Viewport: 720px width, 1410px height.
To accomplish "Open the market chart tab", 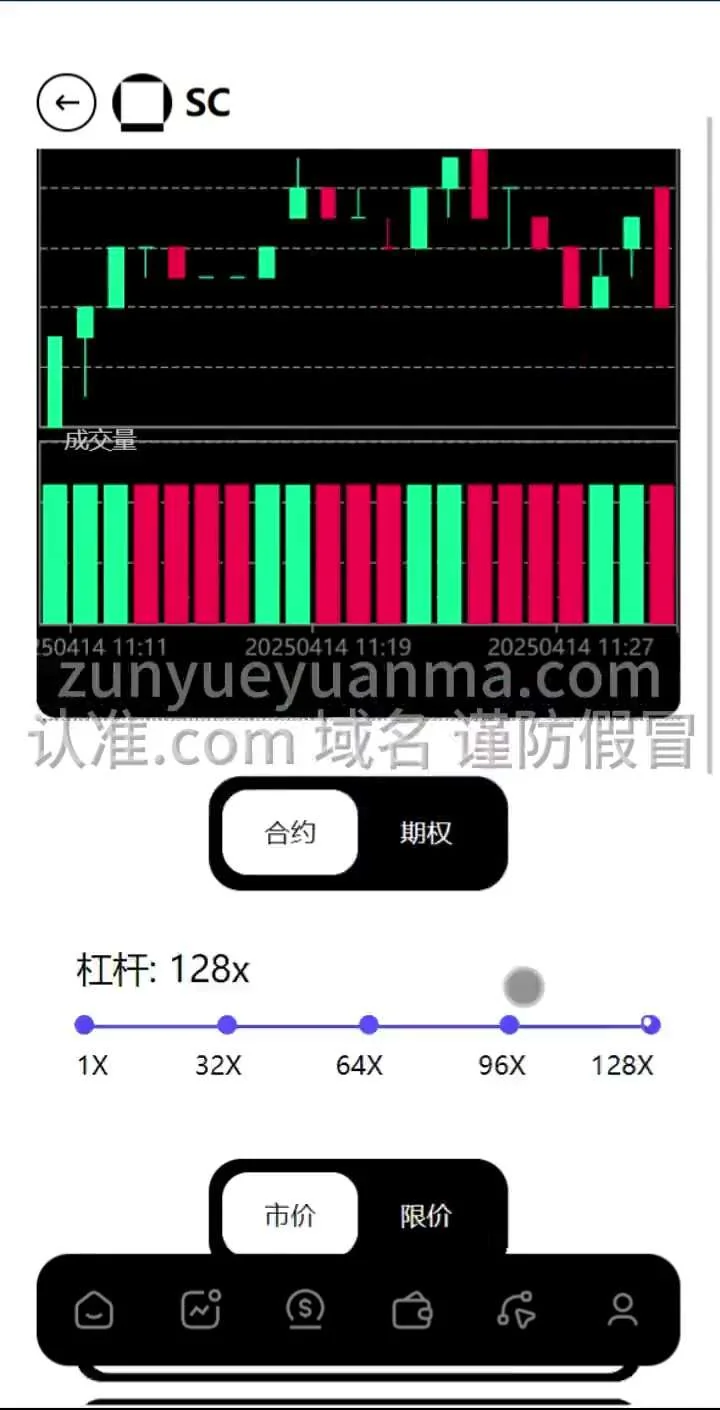I will coord(200,1310).
